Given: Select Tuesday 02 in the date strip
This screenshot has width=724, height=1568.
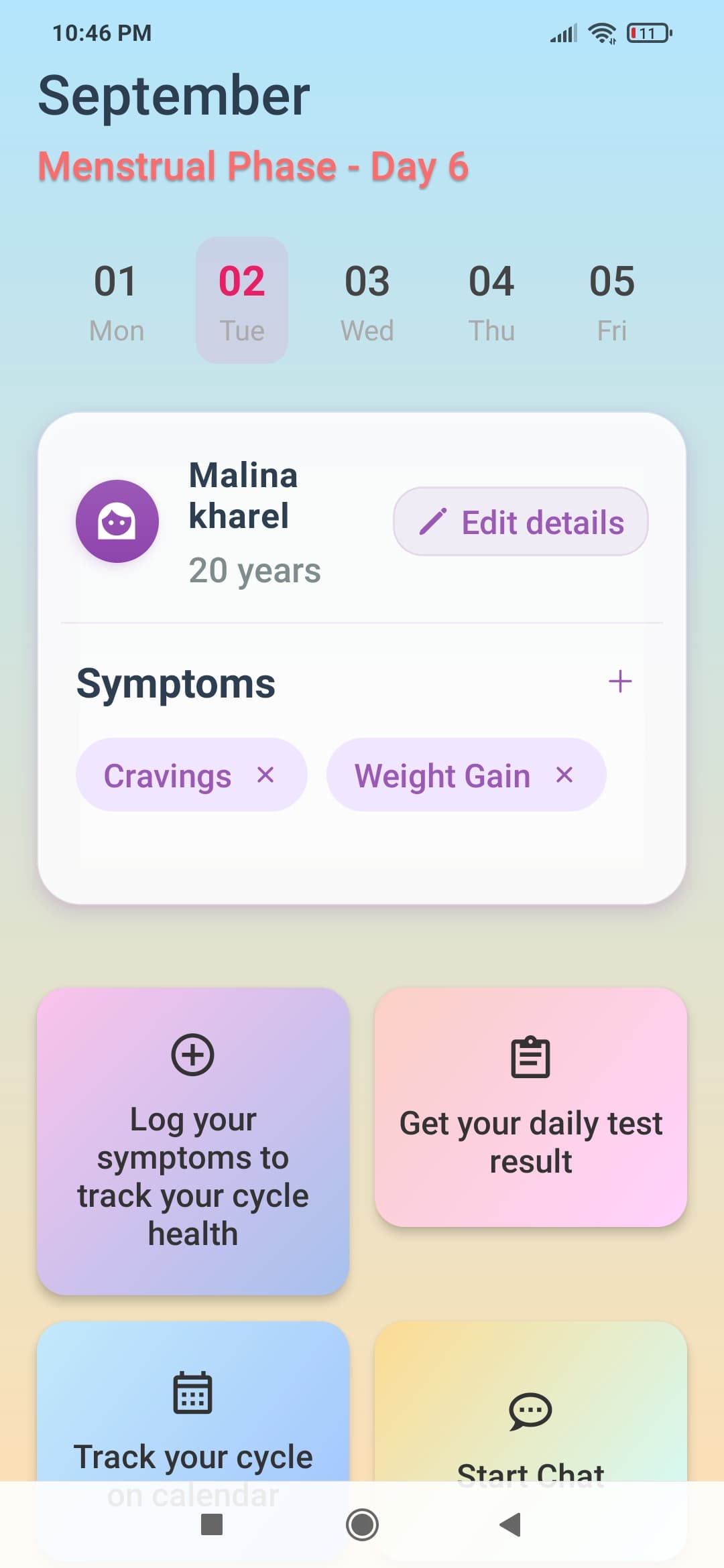Looking at the screenshot, I should 242,301.
